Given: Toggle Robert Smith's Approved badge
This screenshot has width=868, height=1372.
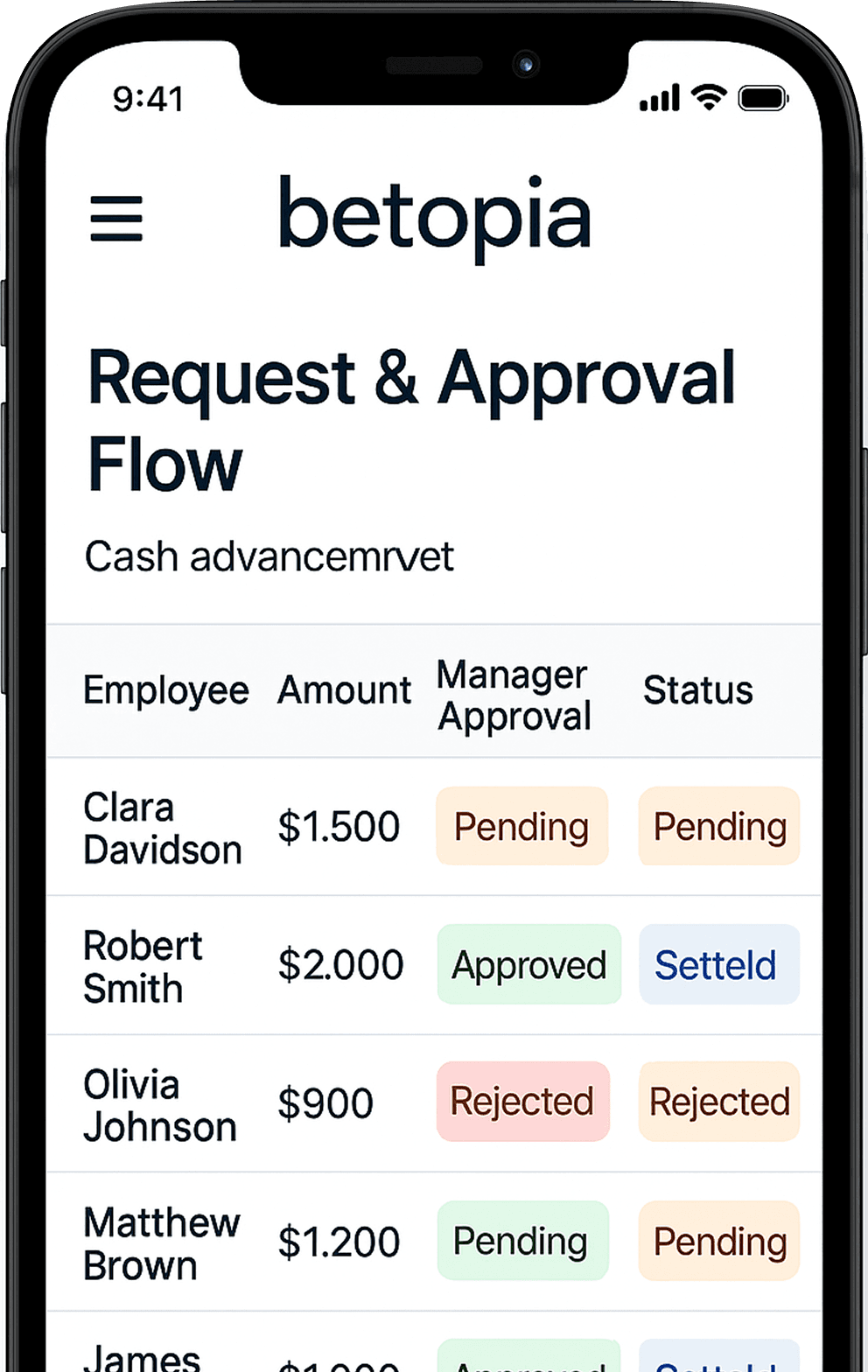Looking at the screenshot, I should [x=529, y=964].
